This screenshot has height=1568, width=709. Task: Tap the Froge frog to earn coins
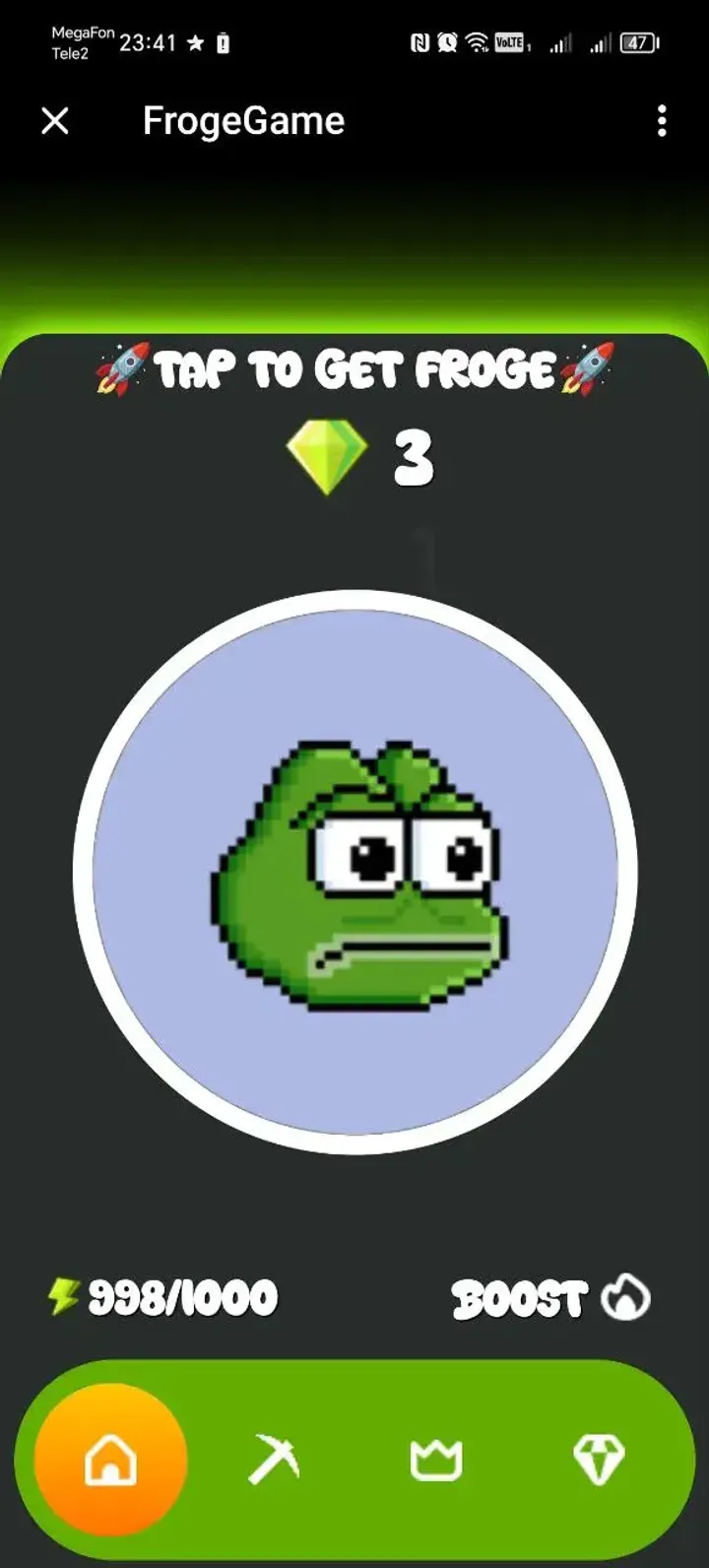tap(354, 867)
